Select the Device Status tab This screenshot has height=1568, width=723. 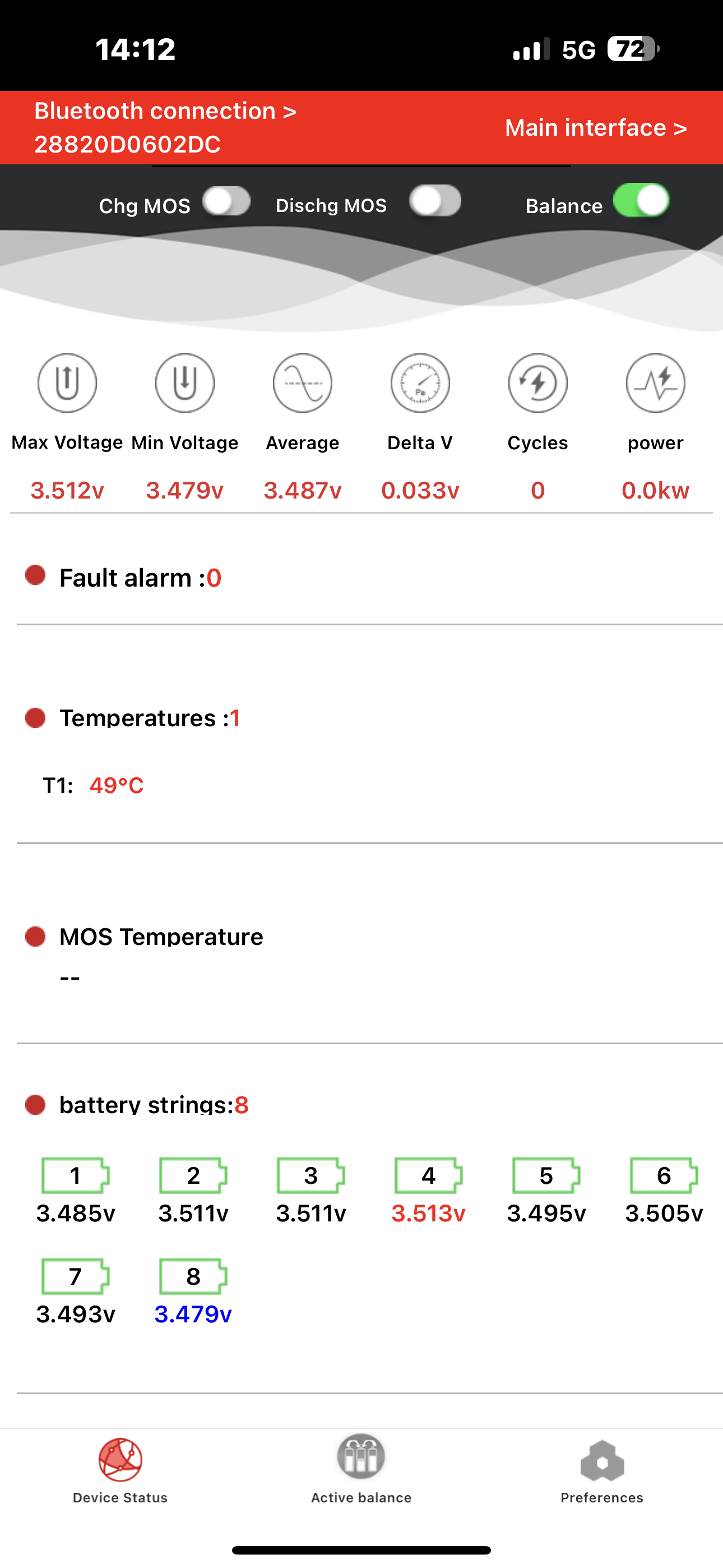[x=121, y=1470]
